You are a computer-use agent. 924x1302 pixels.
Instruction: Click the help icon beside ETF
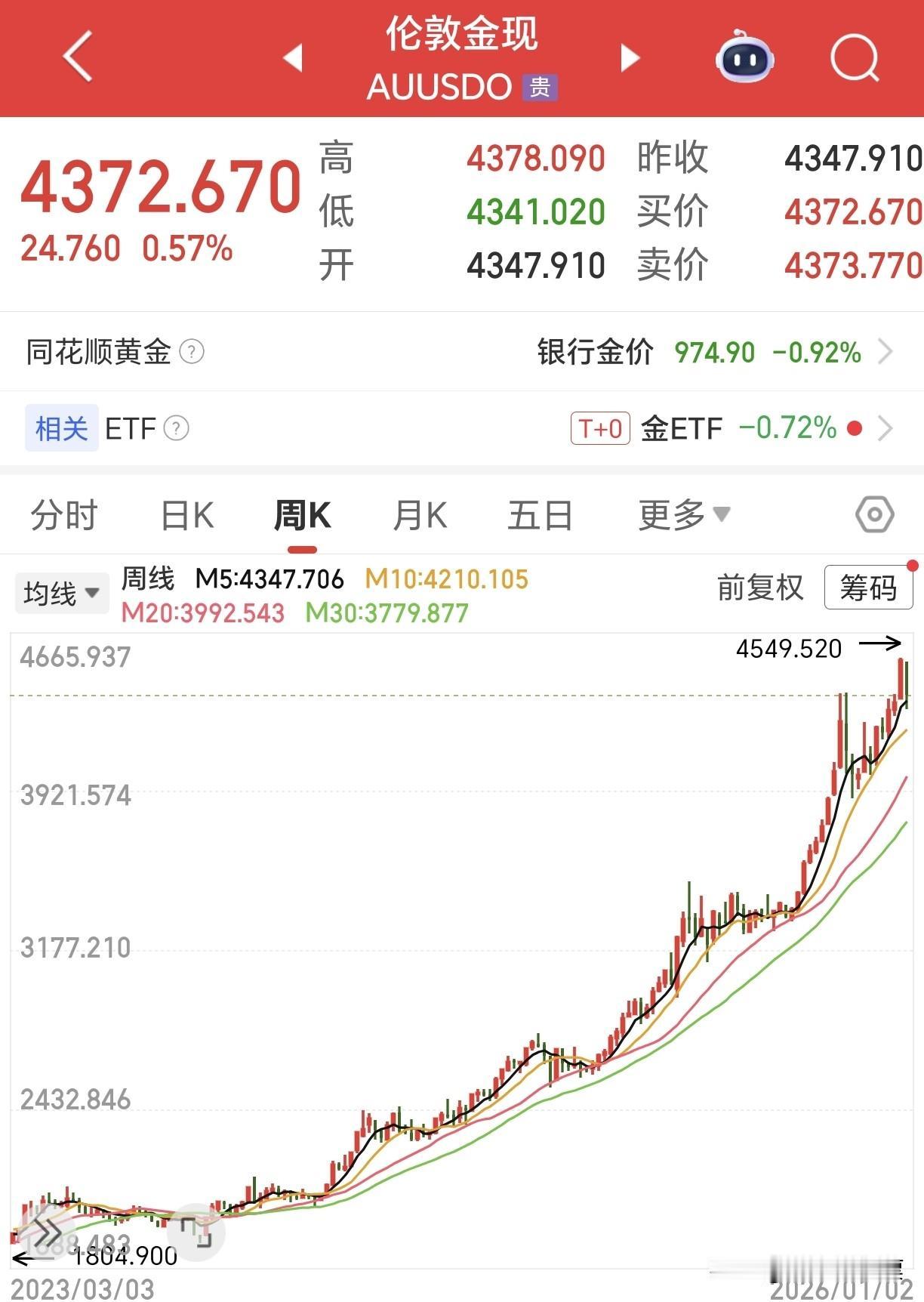pos(176,429)
